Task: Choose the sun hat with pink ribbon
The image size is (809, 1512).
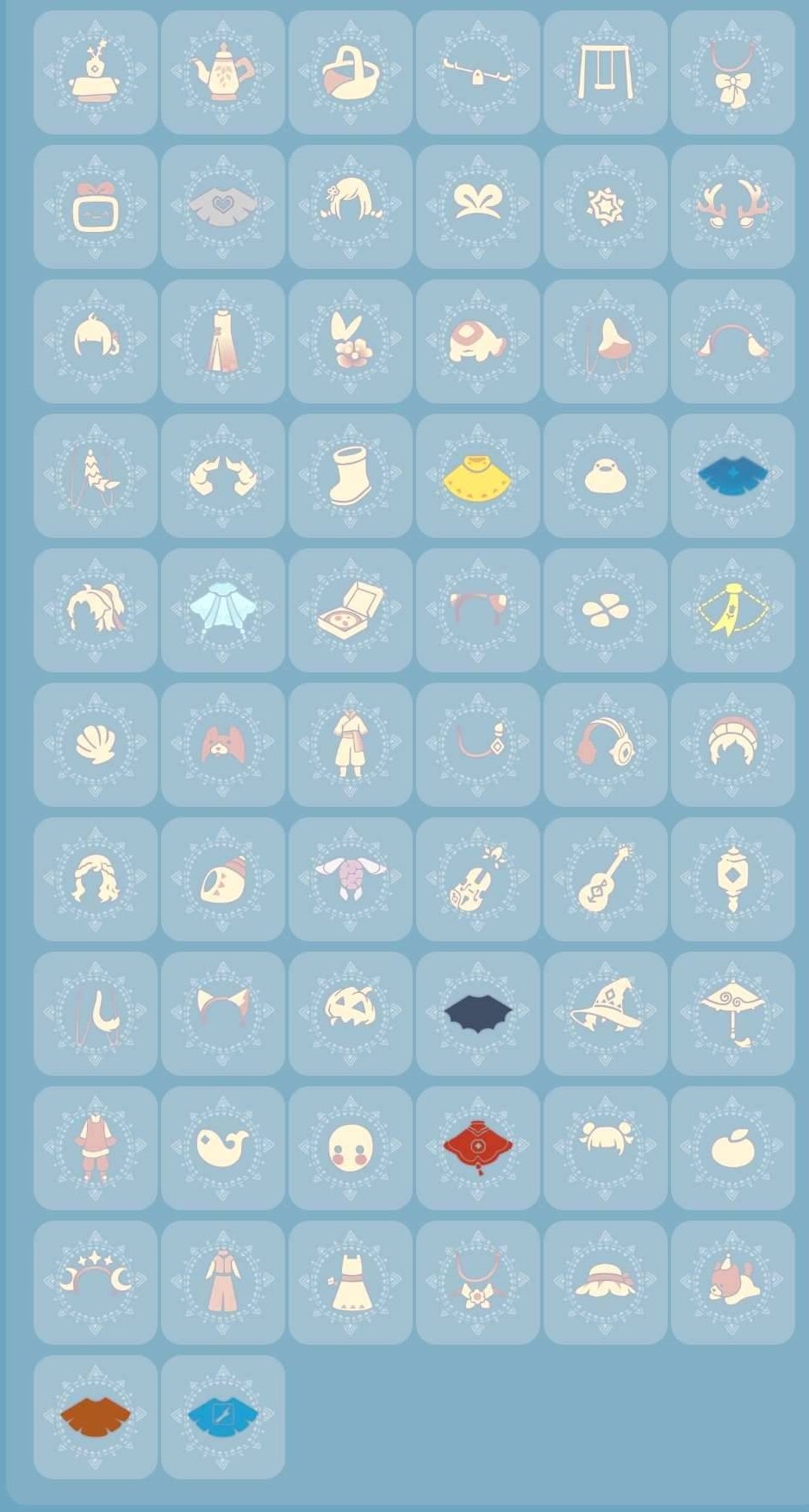Action: tap(605, 1283)
